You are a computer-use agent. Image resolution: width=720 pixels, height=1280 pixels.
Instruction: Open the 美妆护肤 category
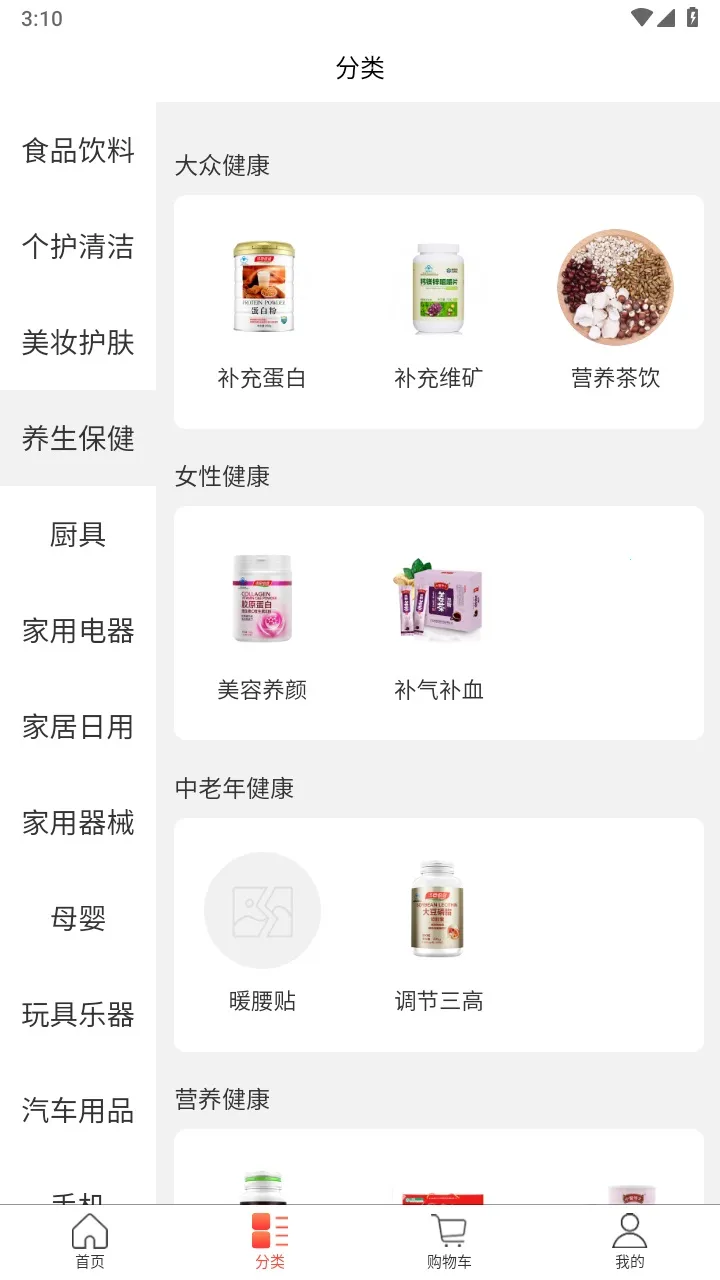tap(78, 343)
